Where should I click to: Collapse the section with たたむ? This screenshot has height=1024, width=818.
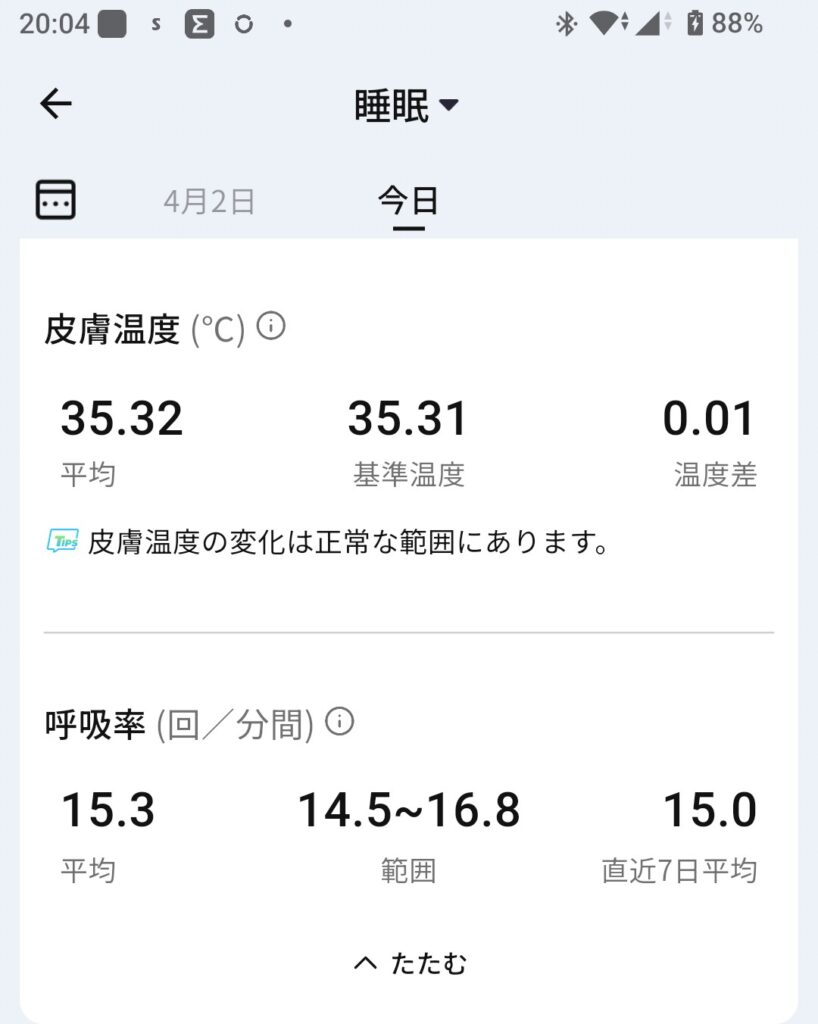pyautogui.click(x=409, y=963)
